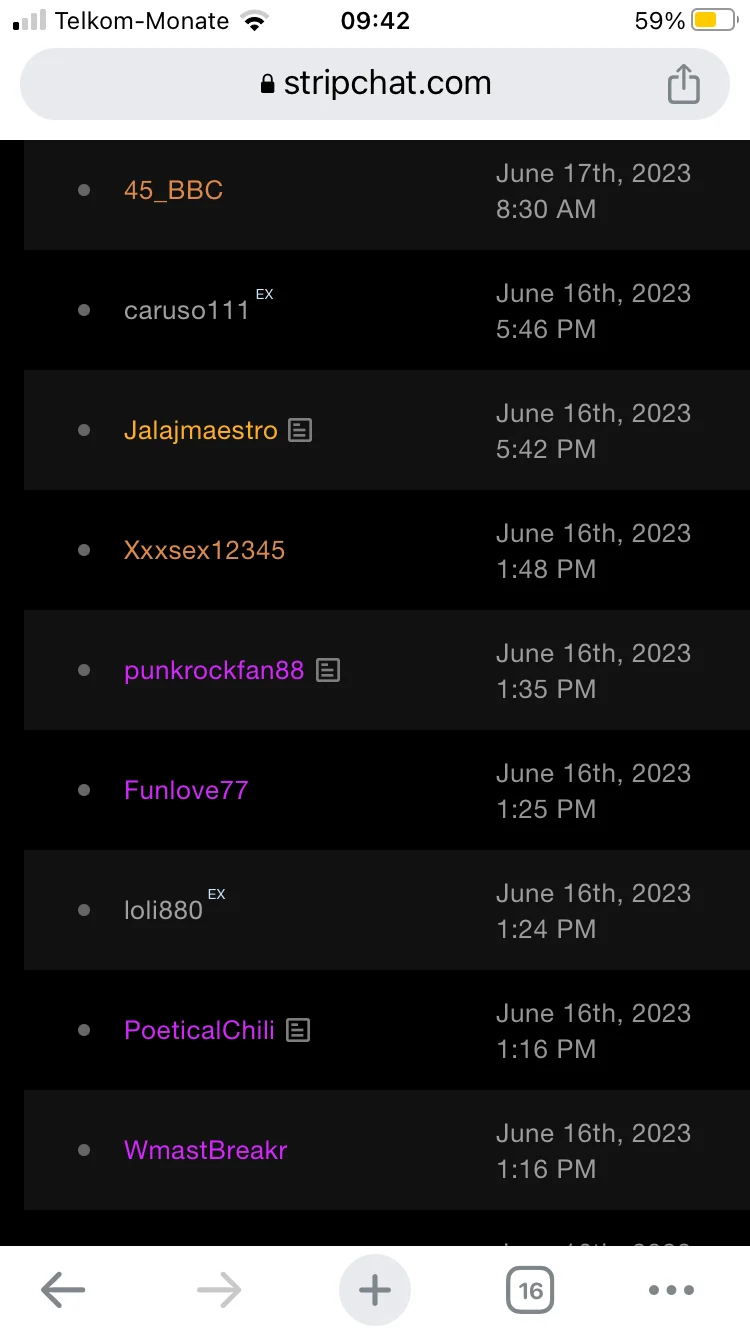View the Jalajmaestro profile
The width and height of the screenshot is (750, 1334).
click(200, 430)
